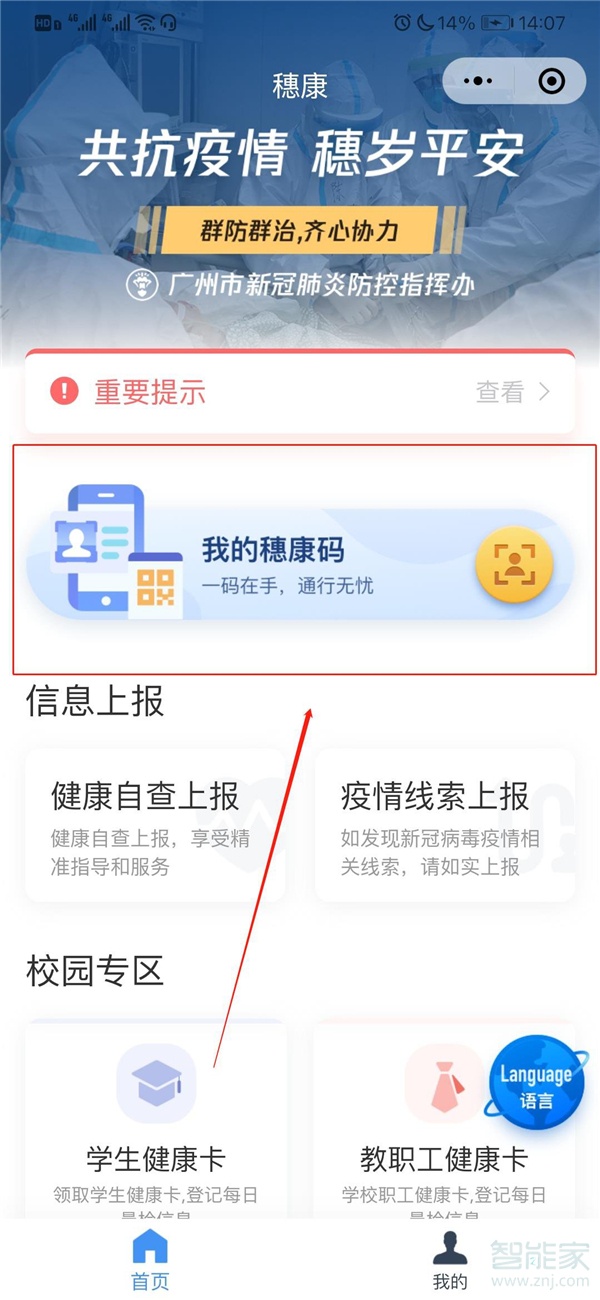Screen dimensions: 600x1300
Task: Switch to the 我的 tab
Action: tap(450, 1260)
